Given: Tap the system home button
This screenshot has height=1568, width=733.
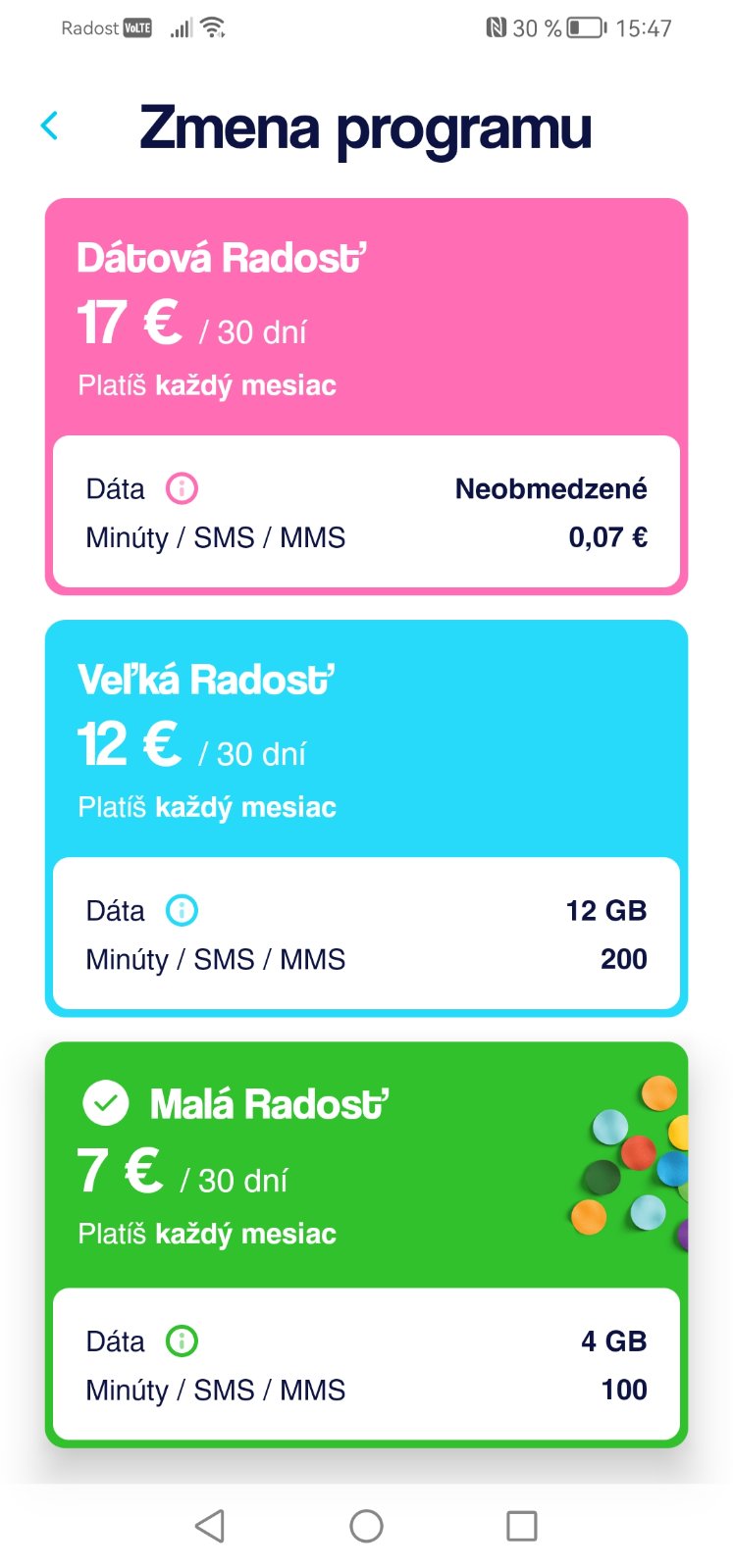Looking at the screenshot, I should 366,1526.
